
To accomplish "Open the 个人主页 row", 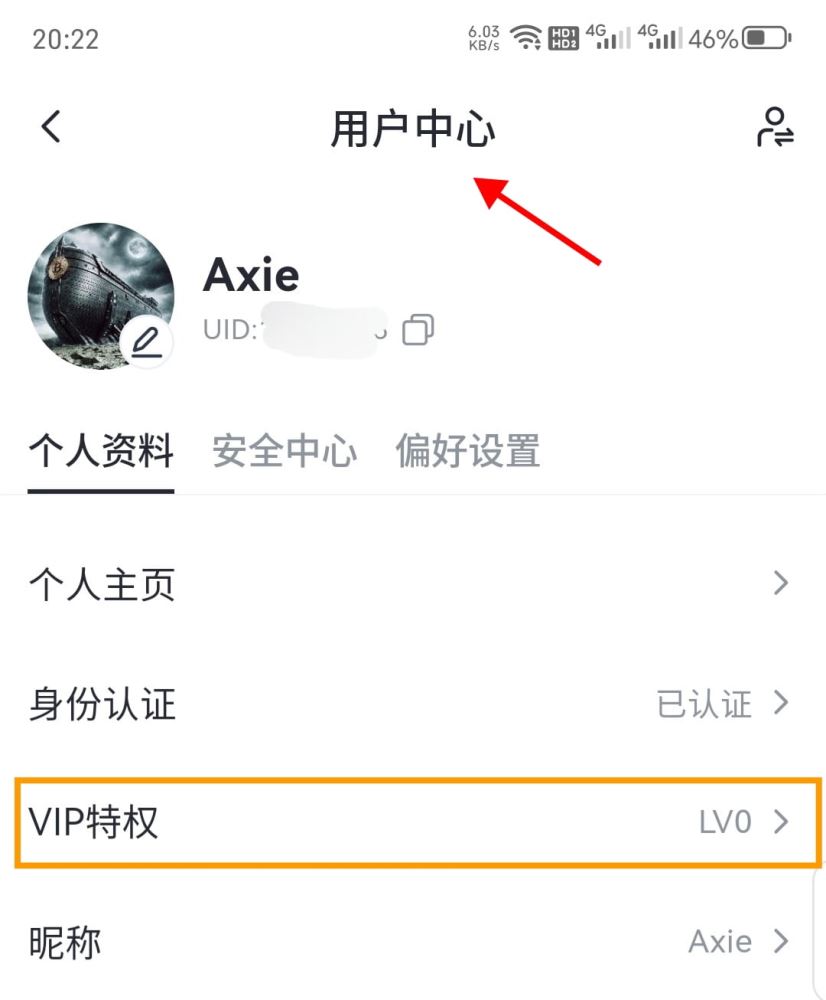I will click(x=412, y=583).
